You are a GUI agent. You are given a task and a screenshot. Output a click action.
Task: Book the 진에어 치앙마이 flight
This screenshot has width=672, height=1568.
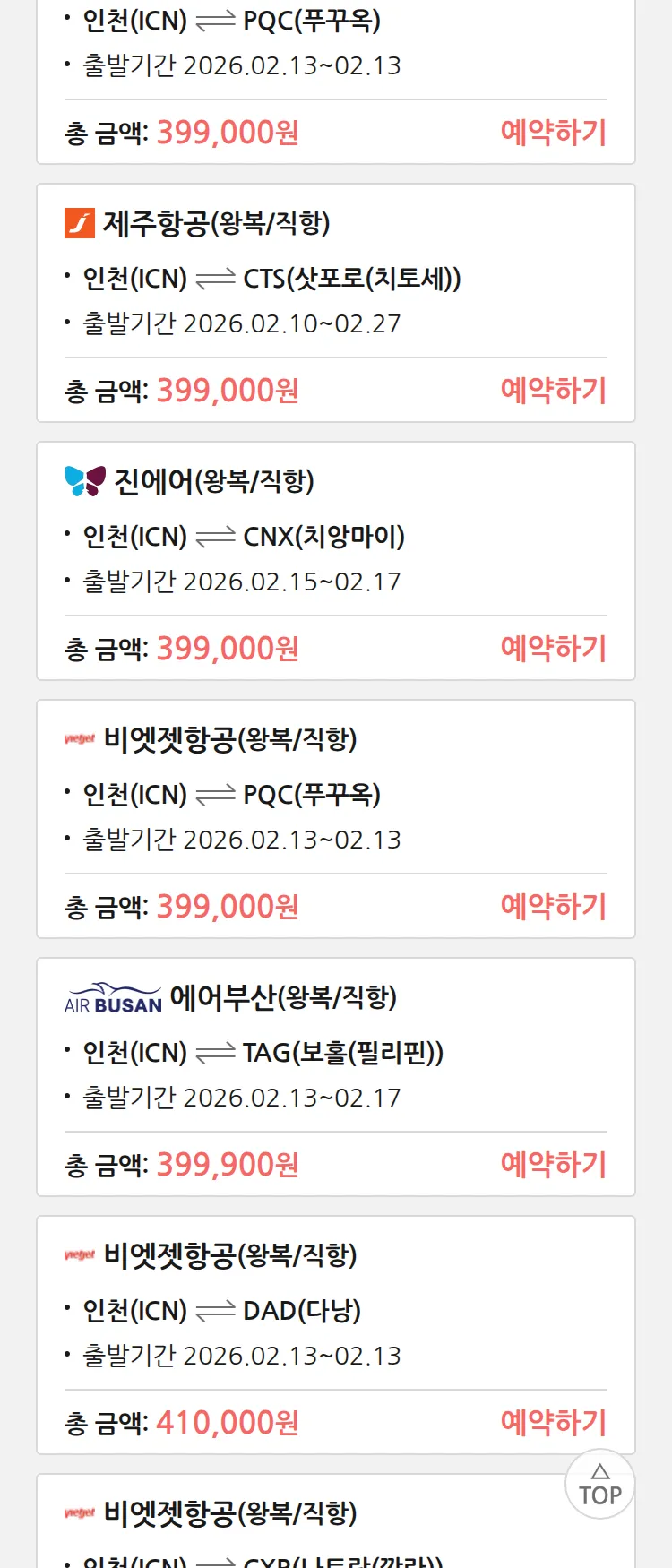click(x=553, y=649)
